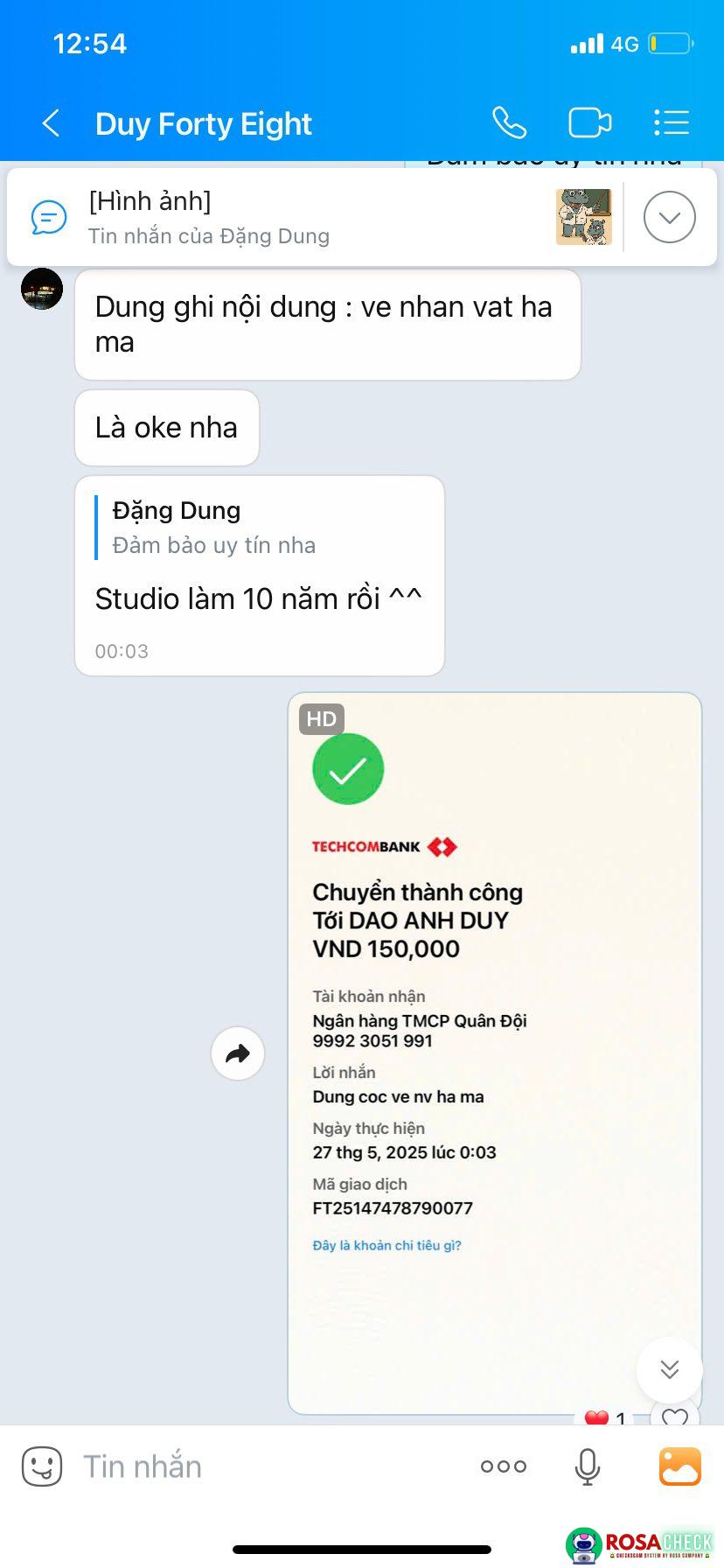This screenshot has width=724, height=1568.
Task: Open the chat options menu
Action: 672,123
